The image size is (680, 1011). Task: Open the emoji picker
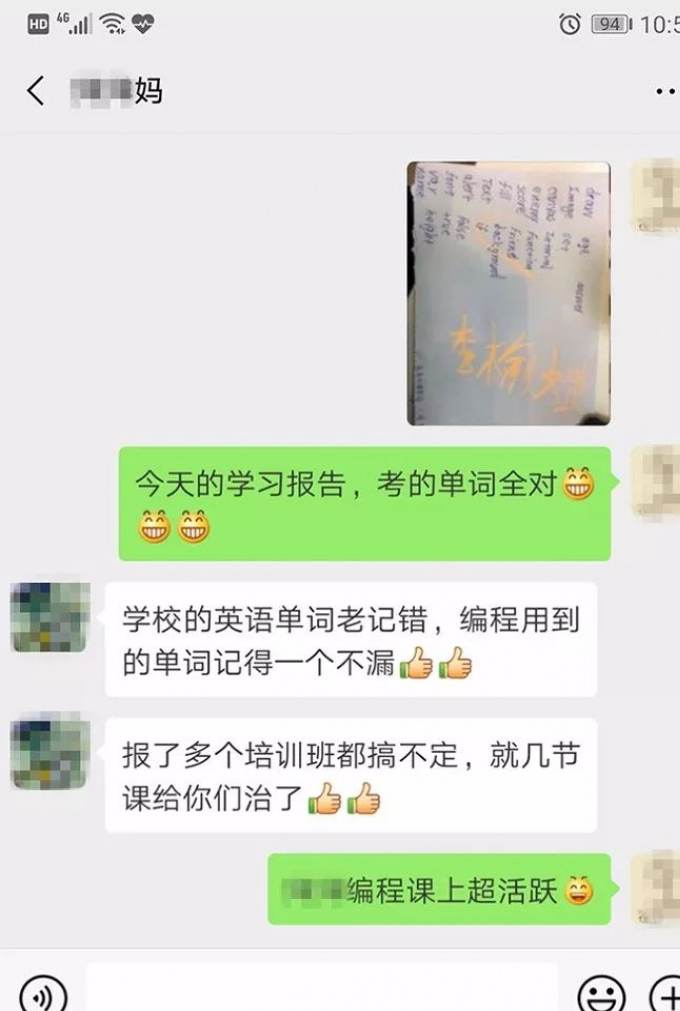pos(602,993)
